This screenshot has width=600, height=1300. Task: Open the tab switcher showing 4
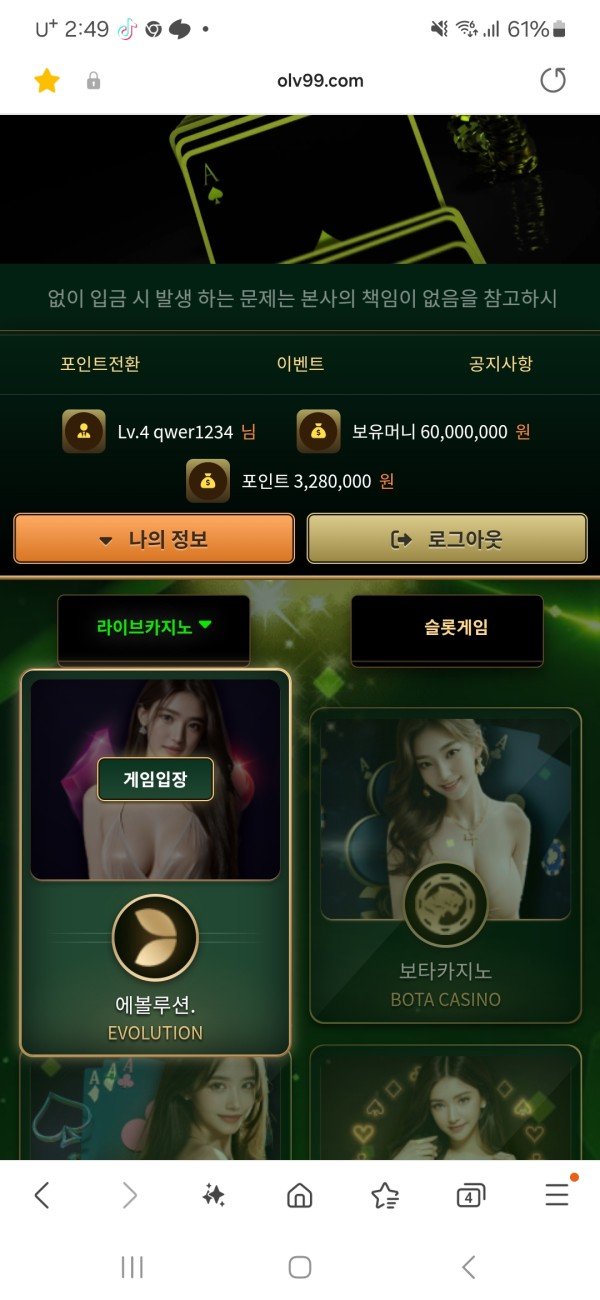470,1194
